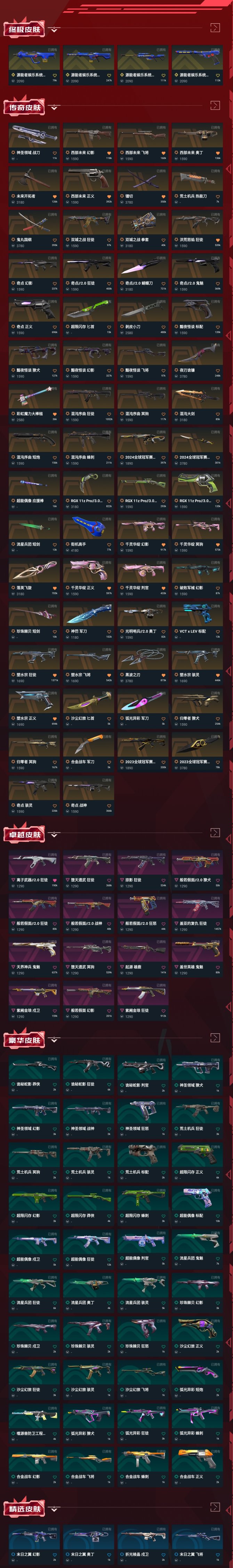Screen dimensions: 233x1568
Task: Collapse the 豪华皮肤 section chevron
Action: click(x=55, y=1040)
